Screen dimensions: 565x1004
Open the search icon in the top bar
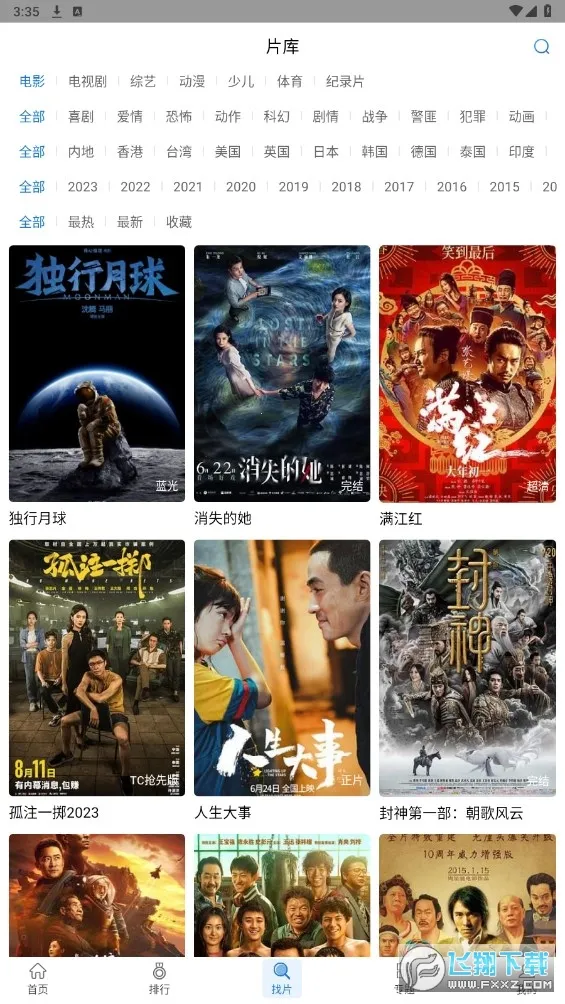[x=541, y=46]
